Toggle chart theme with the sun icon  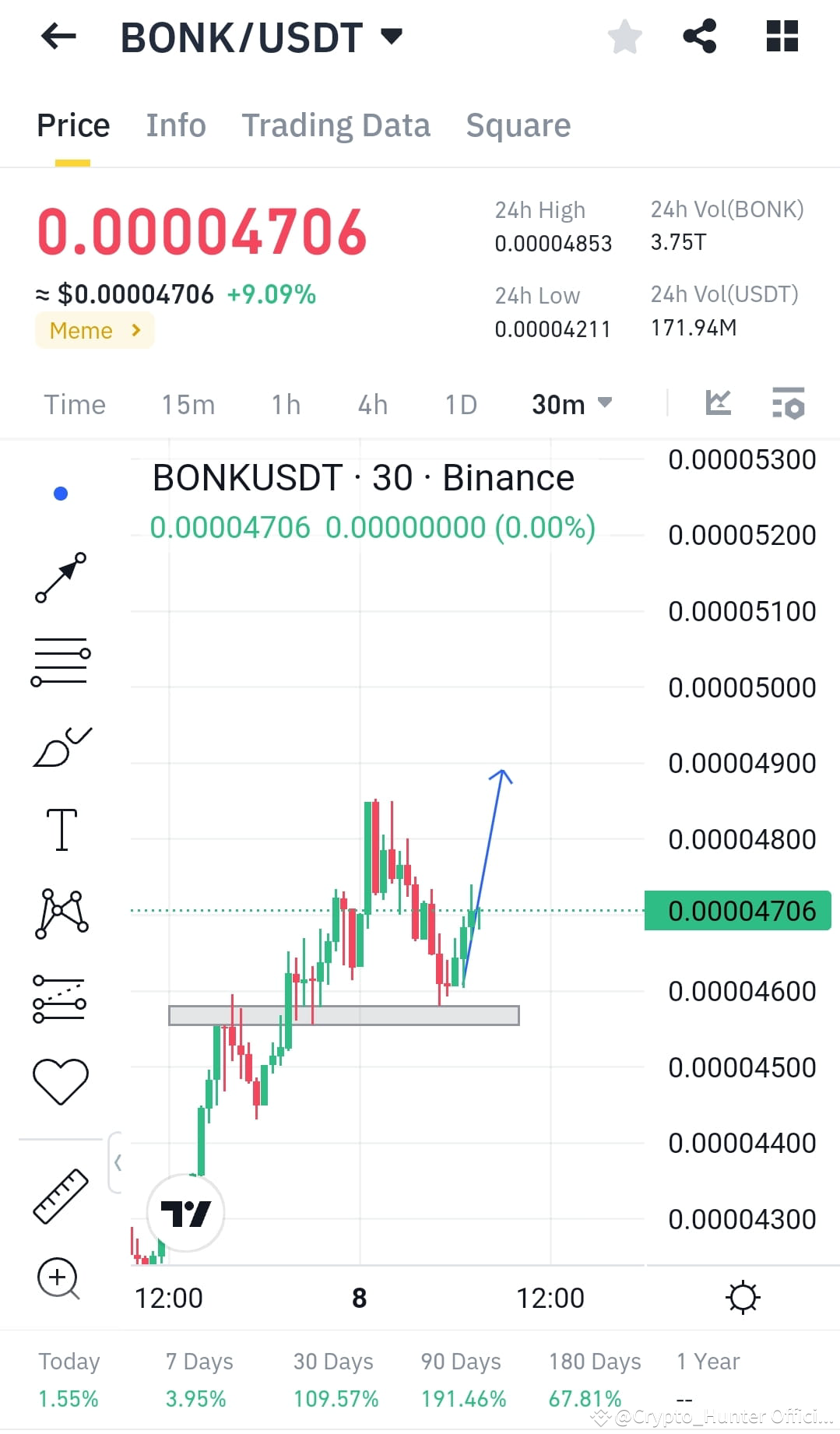743,1298
